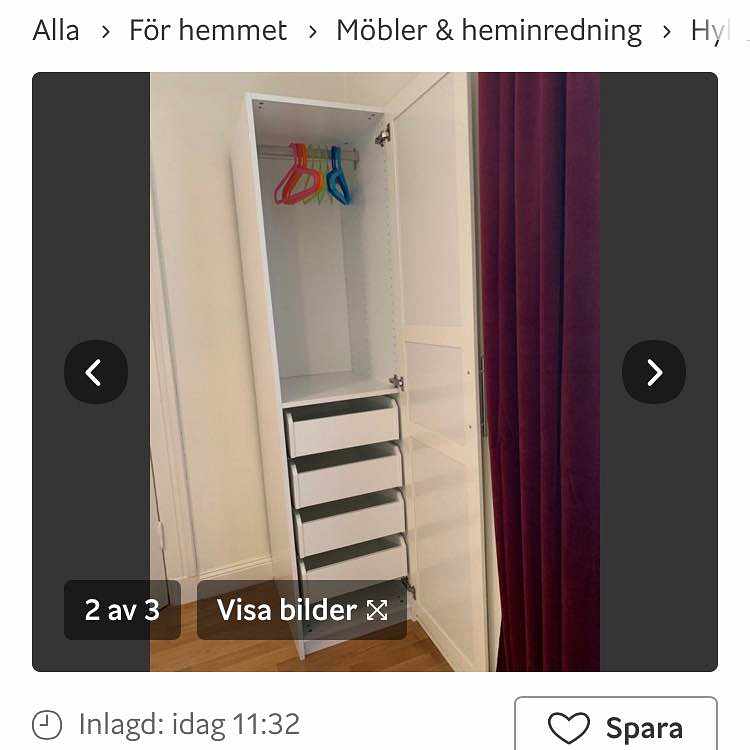Open the Alla breadcrumb link
750x750 pixels.
point(56,31)
